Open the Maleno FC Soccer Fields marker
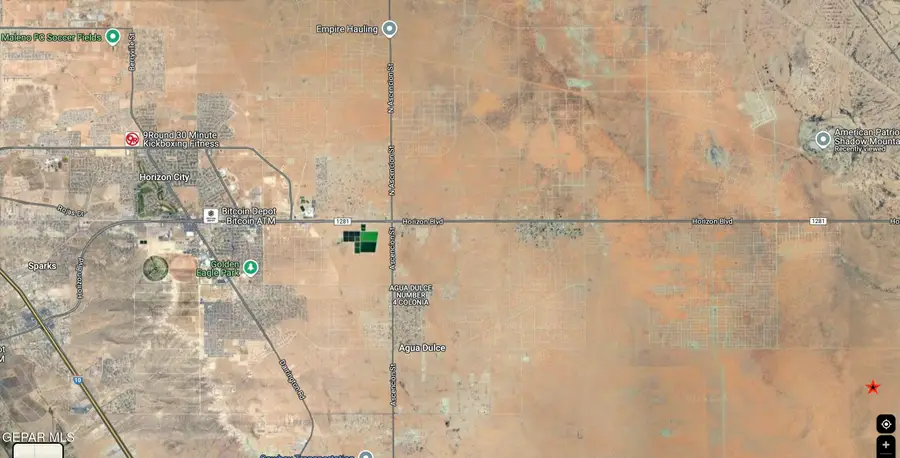The image size is (900, 458). coord(113,37)
